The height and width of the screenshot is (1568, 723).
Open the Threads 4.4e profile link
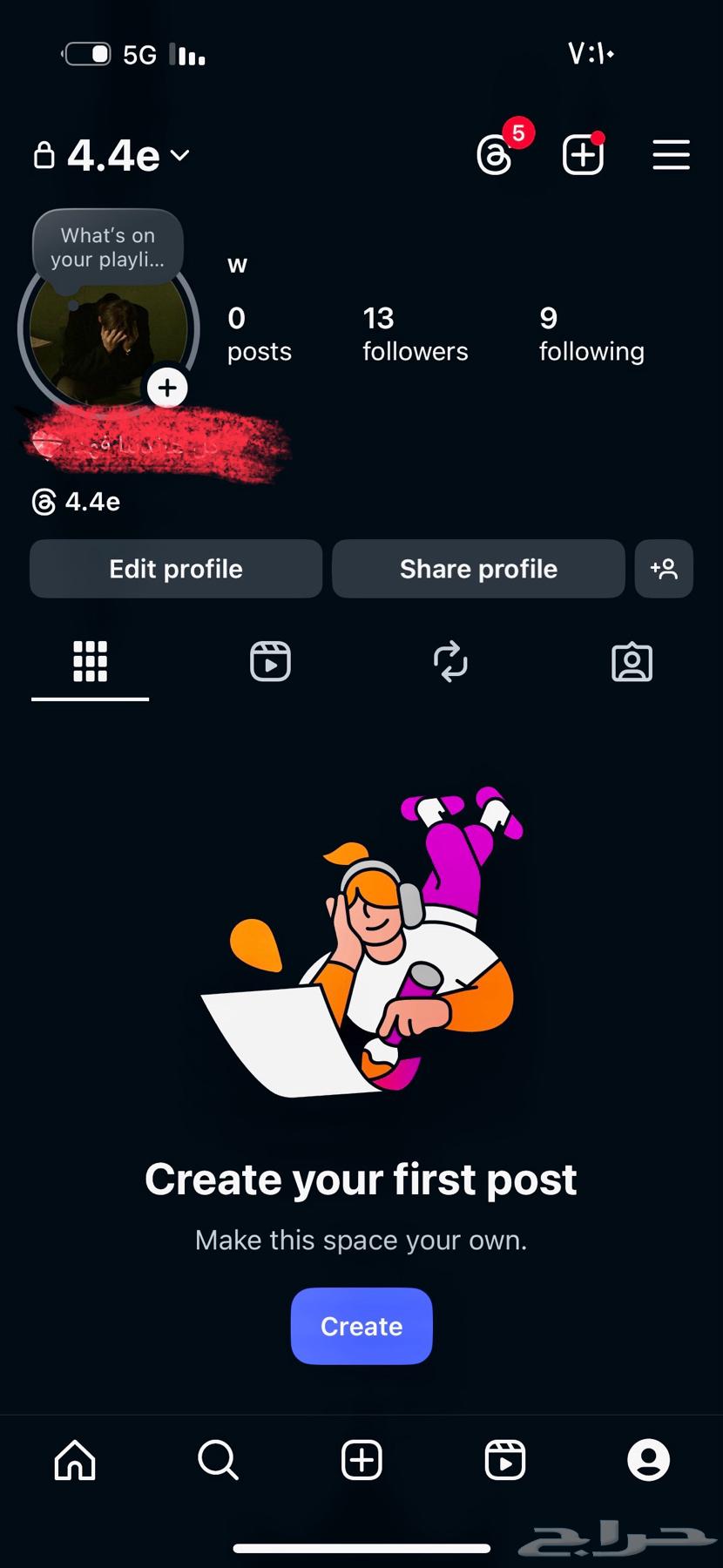[x=77, y=502]
